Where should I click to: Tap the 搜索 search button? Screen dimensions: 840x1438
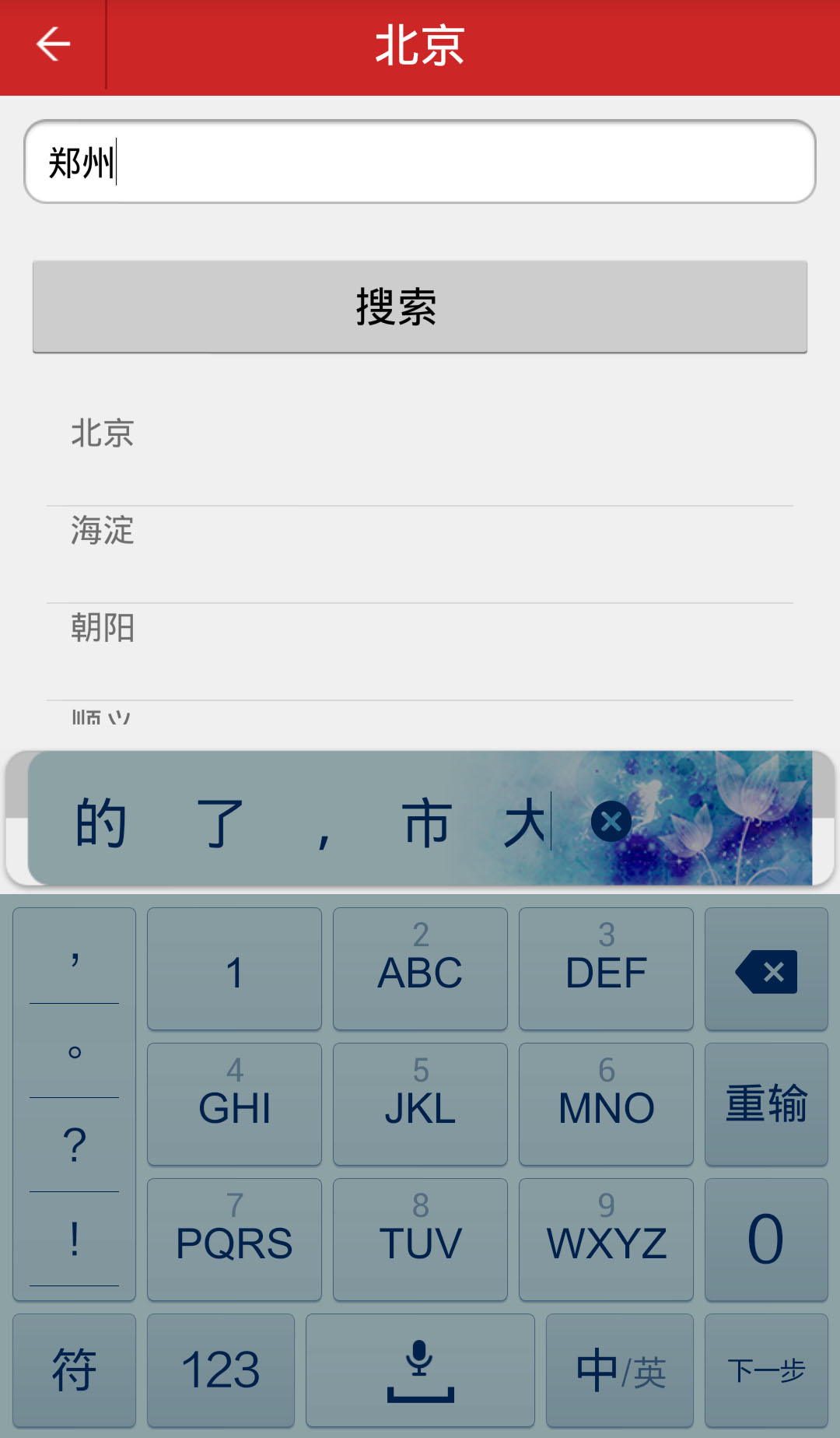(x=420, y=307)
